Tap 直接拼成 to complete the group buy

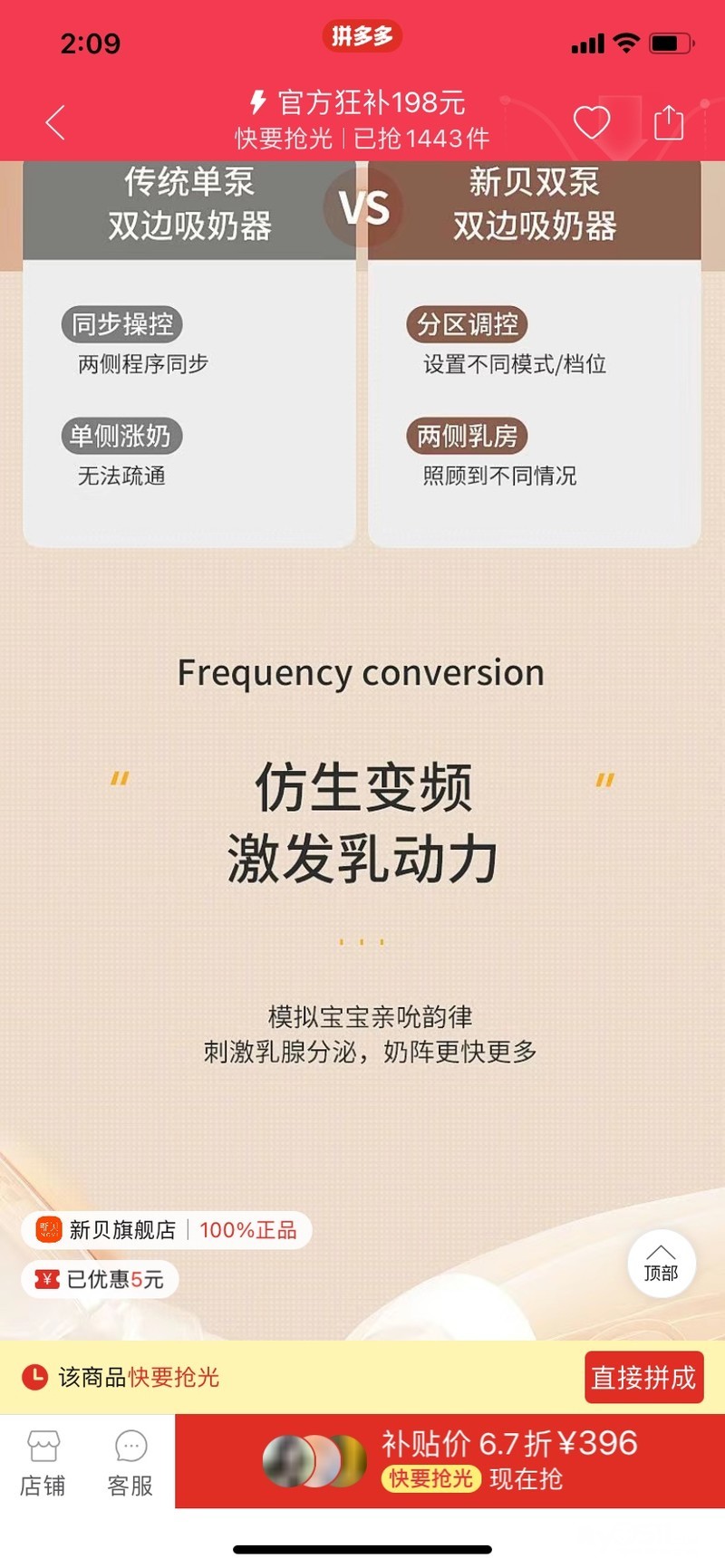[x=643, y=1377]
